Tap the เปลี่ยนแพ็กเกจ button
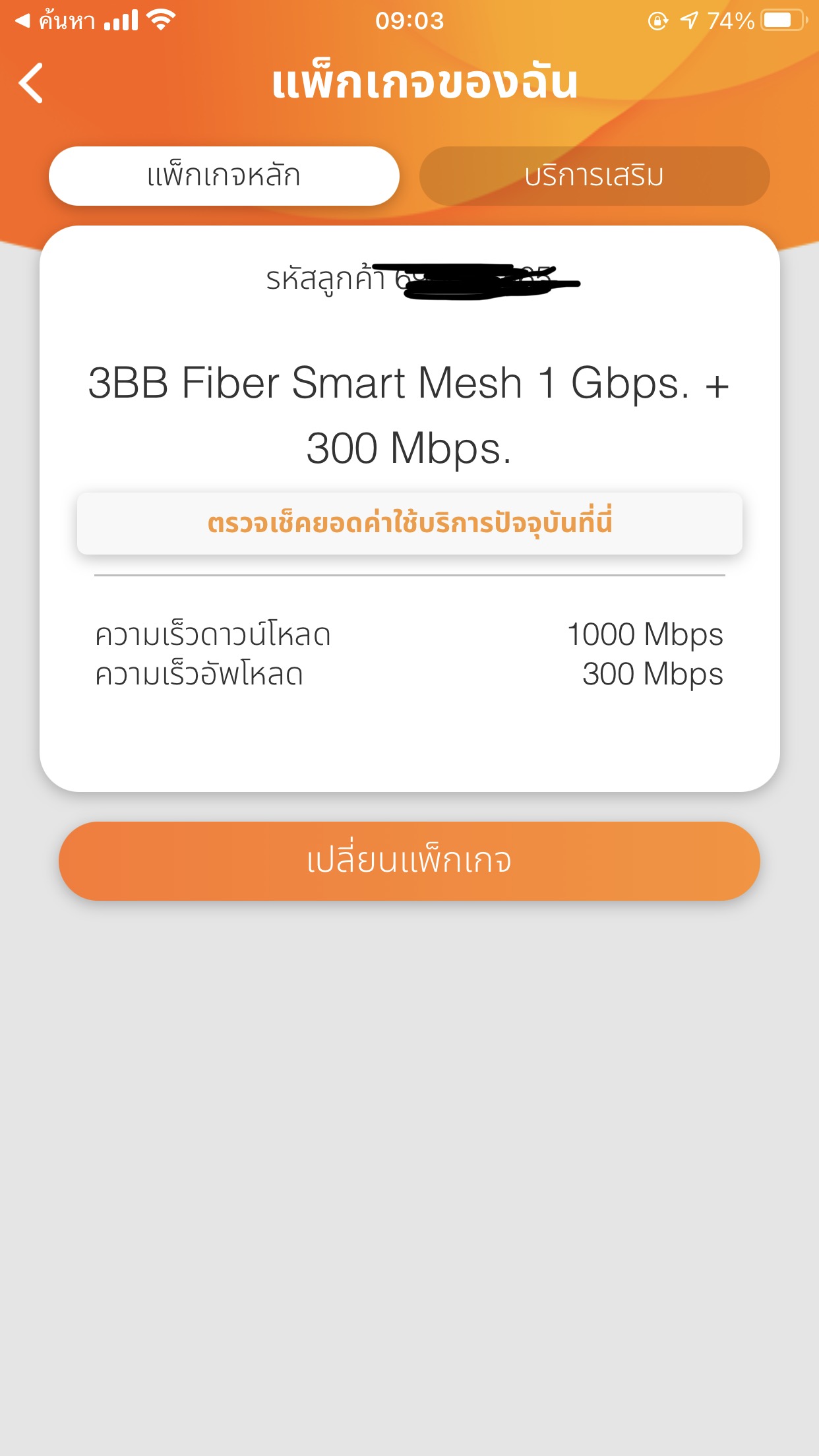Image resolution: width=819 pixels, height=1456 pixels. pos(409,861)
